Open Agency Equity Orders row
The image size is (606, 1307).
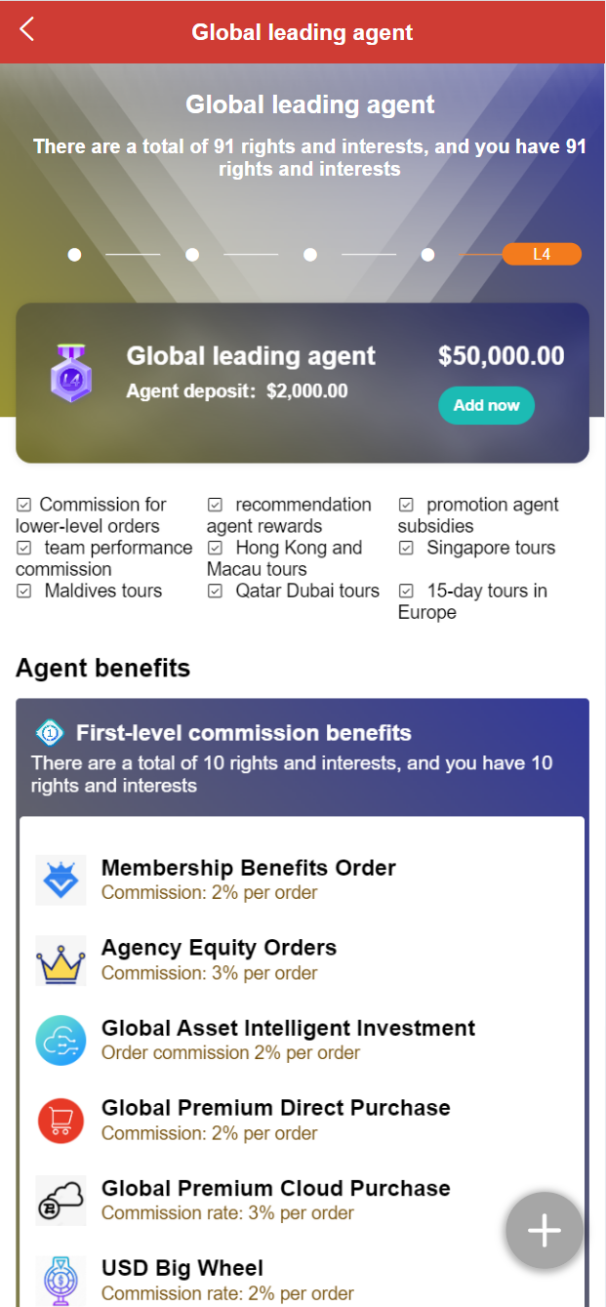(x=218, y=959)
